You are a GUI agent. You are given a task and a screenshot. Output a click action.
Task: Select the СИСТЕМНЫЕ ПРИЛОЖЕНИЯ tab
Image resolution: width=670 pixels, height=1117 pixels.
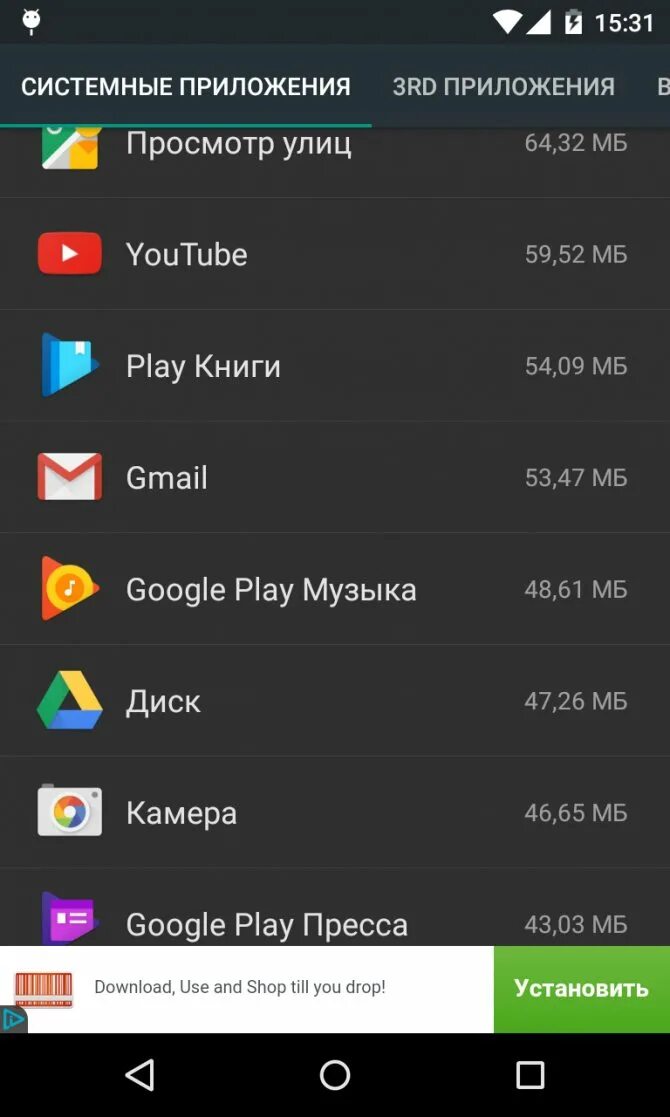pyautogui.click(x=186, y=87)
